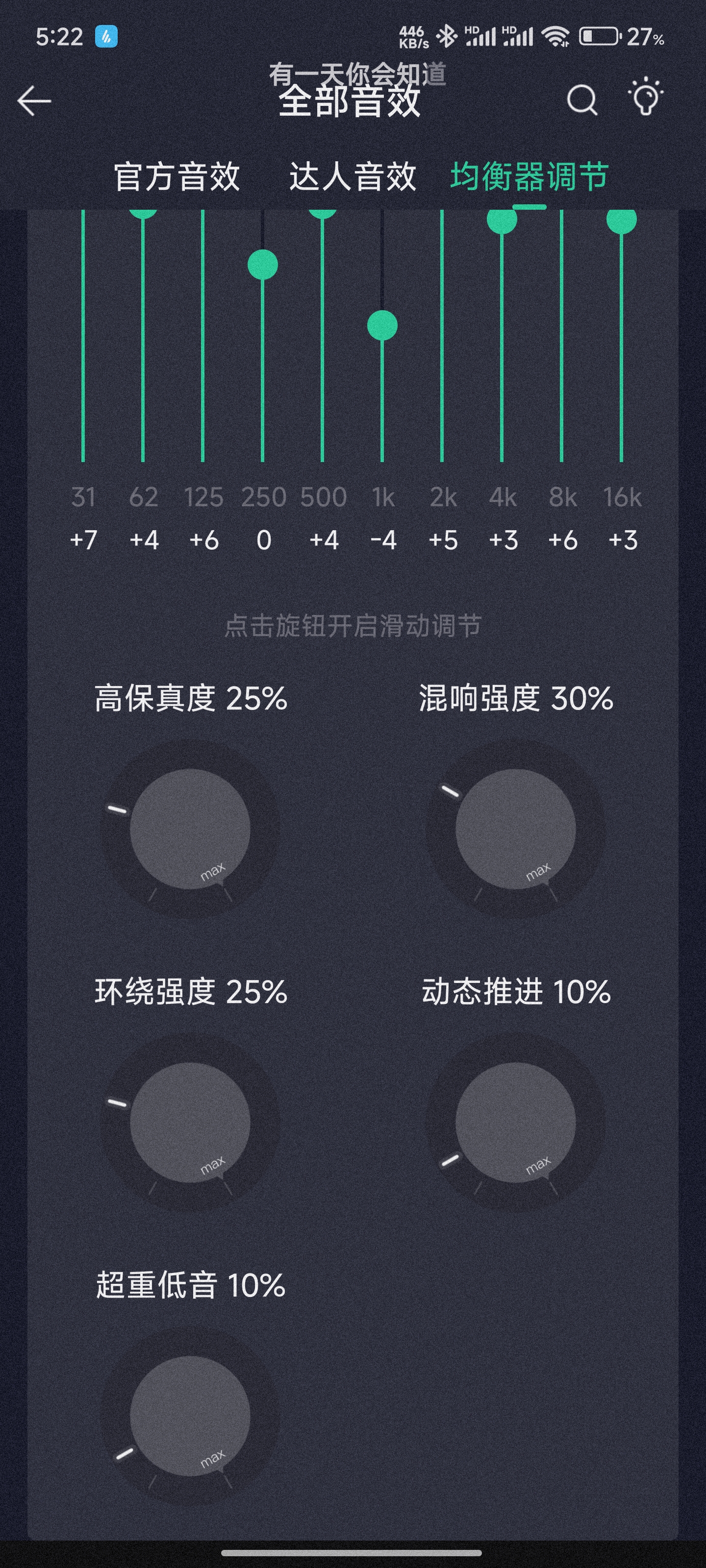The image size is (706, 1568).
Task: Activate the 动态推进 knob
Action: click(515, 1123)
